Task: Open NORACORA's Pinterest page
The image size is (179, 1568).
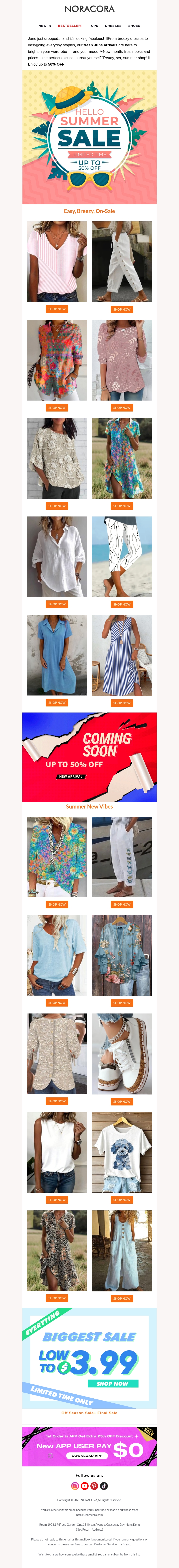Action: pyautogui.click(x=94, y=1486)
